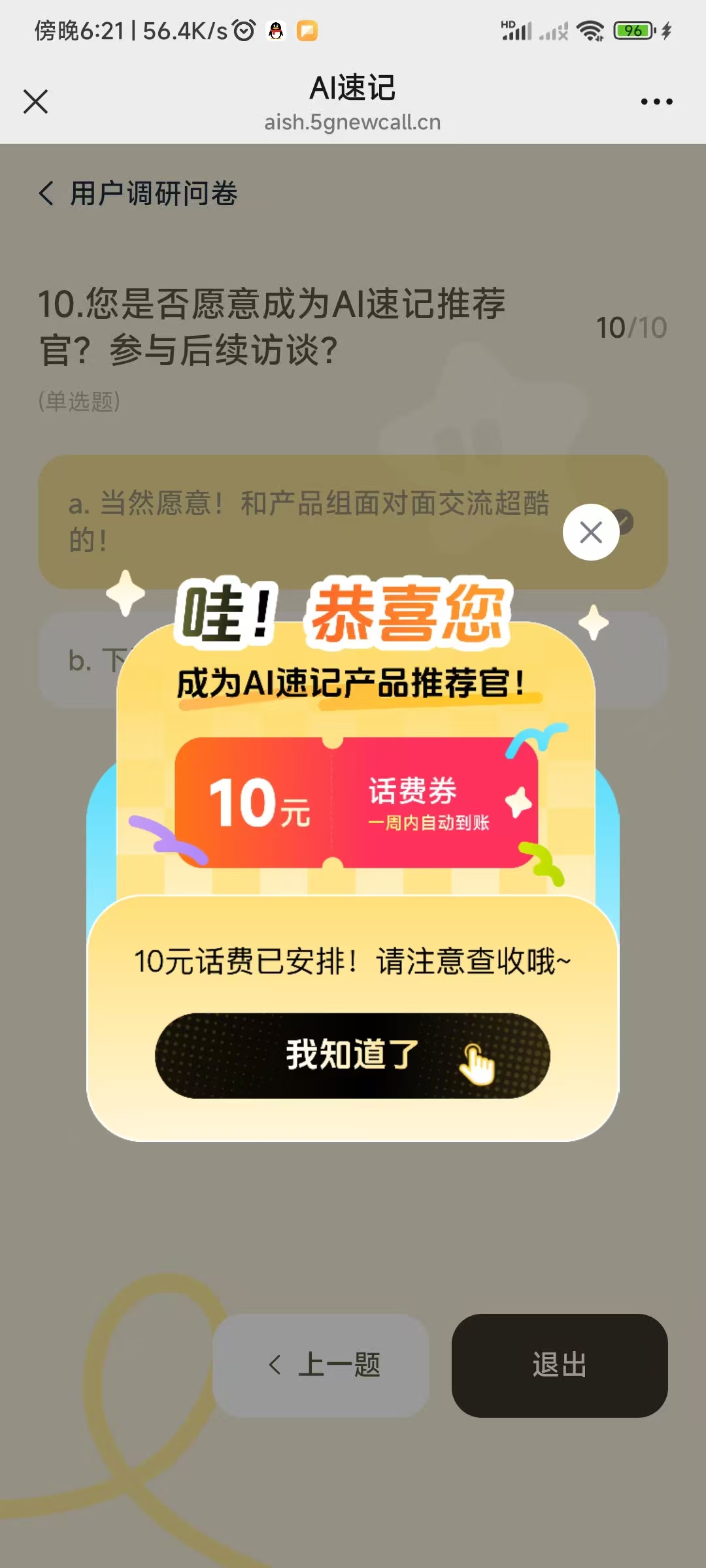Open the three-dot overflow menu

click(656, 101)
